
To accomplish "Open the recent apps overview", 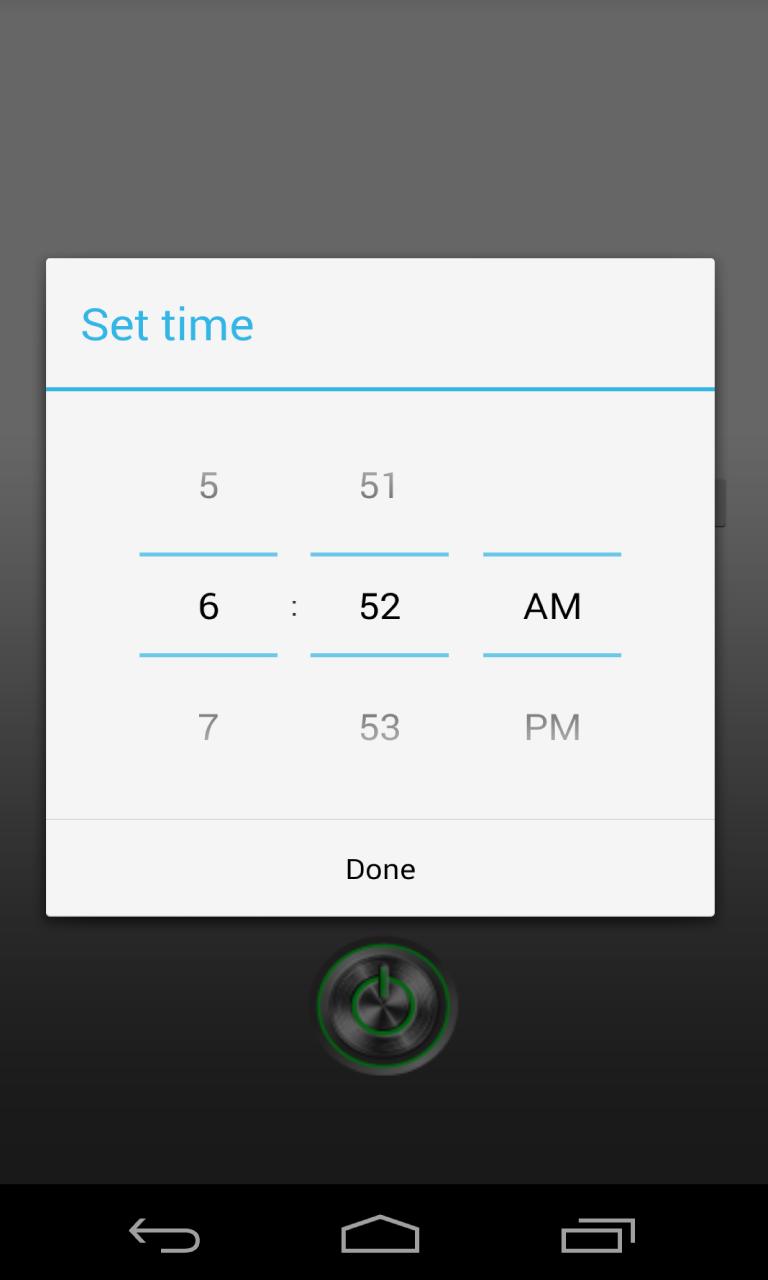I will pos(598,1235).
